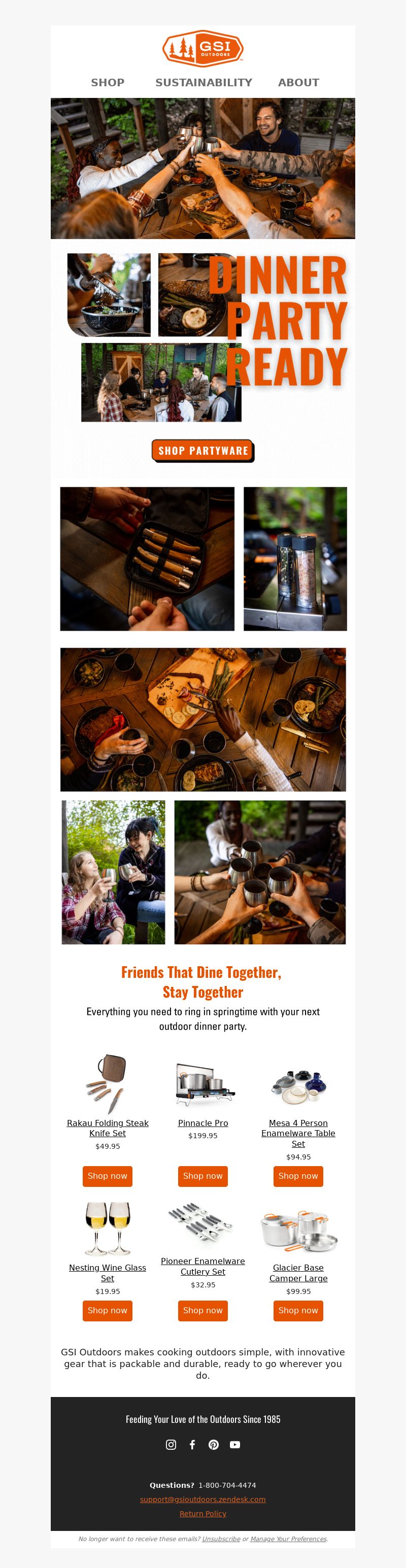Tap Shop now under Rakau Folding Steak Knife Set
406x1568 pixels.
click(x=108, y=1175)
